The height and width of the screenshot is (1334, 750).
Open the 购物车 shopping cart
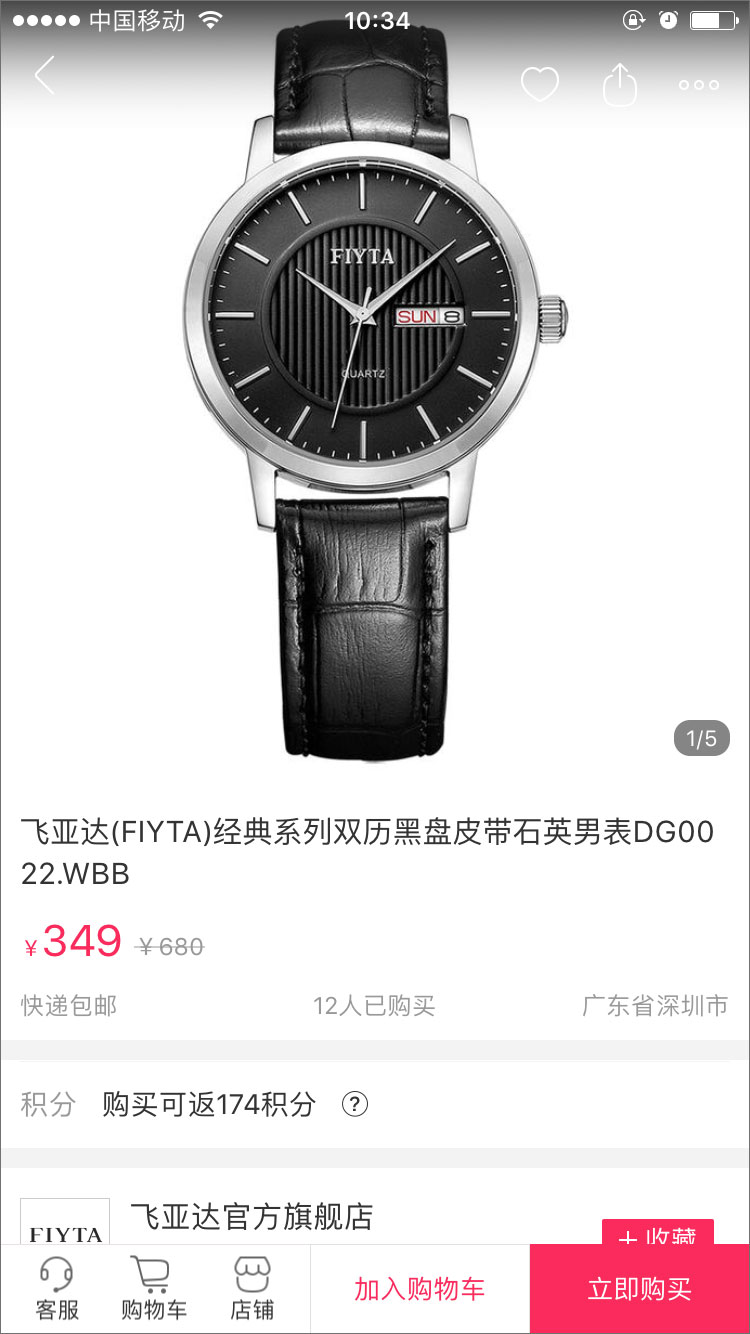pos(153,1288)
